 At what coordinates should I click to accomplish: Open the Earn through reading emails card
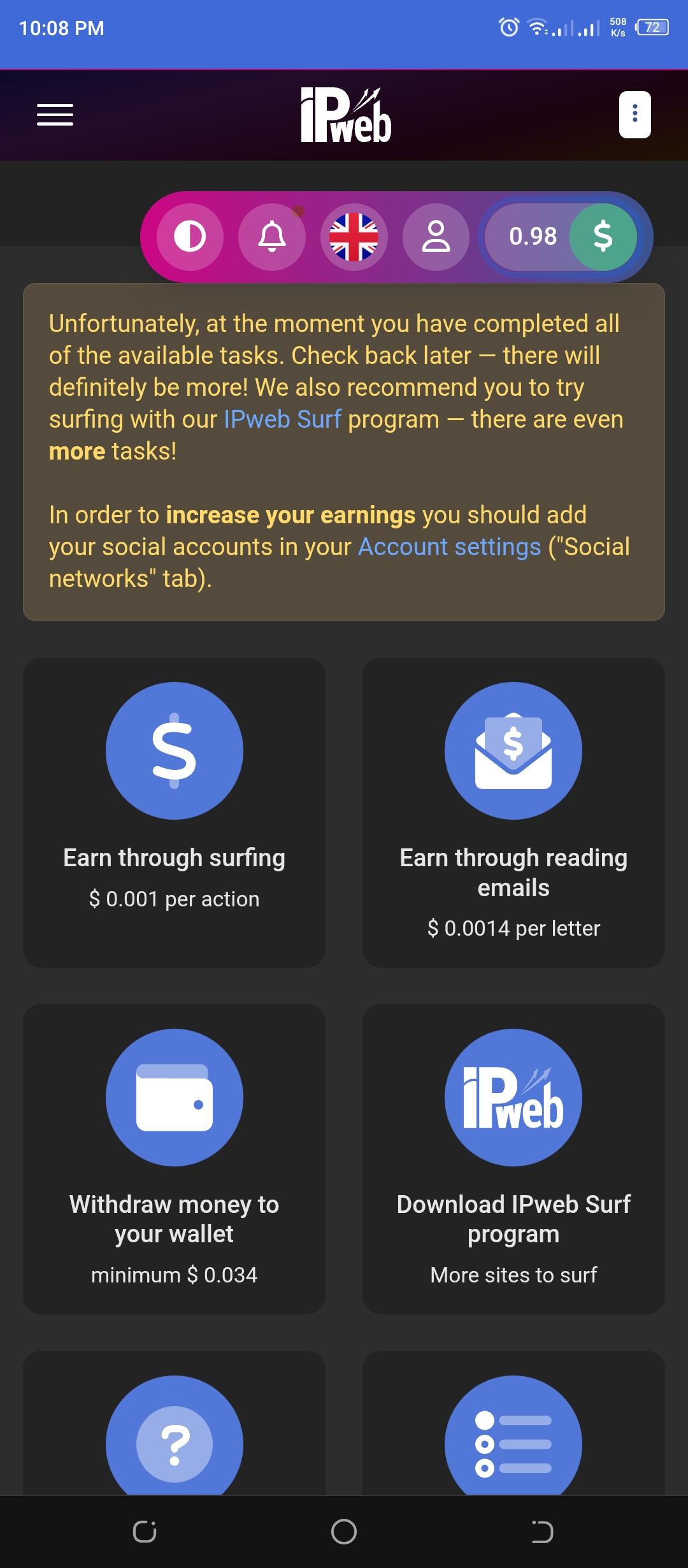(513, 812)
